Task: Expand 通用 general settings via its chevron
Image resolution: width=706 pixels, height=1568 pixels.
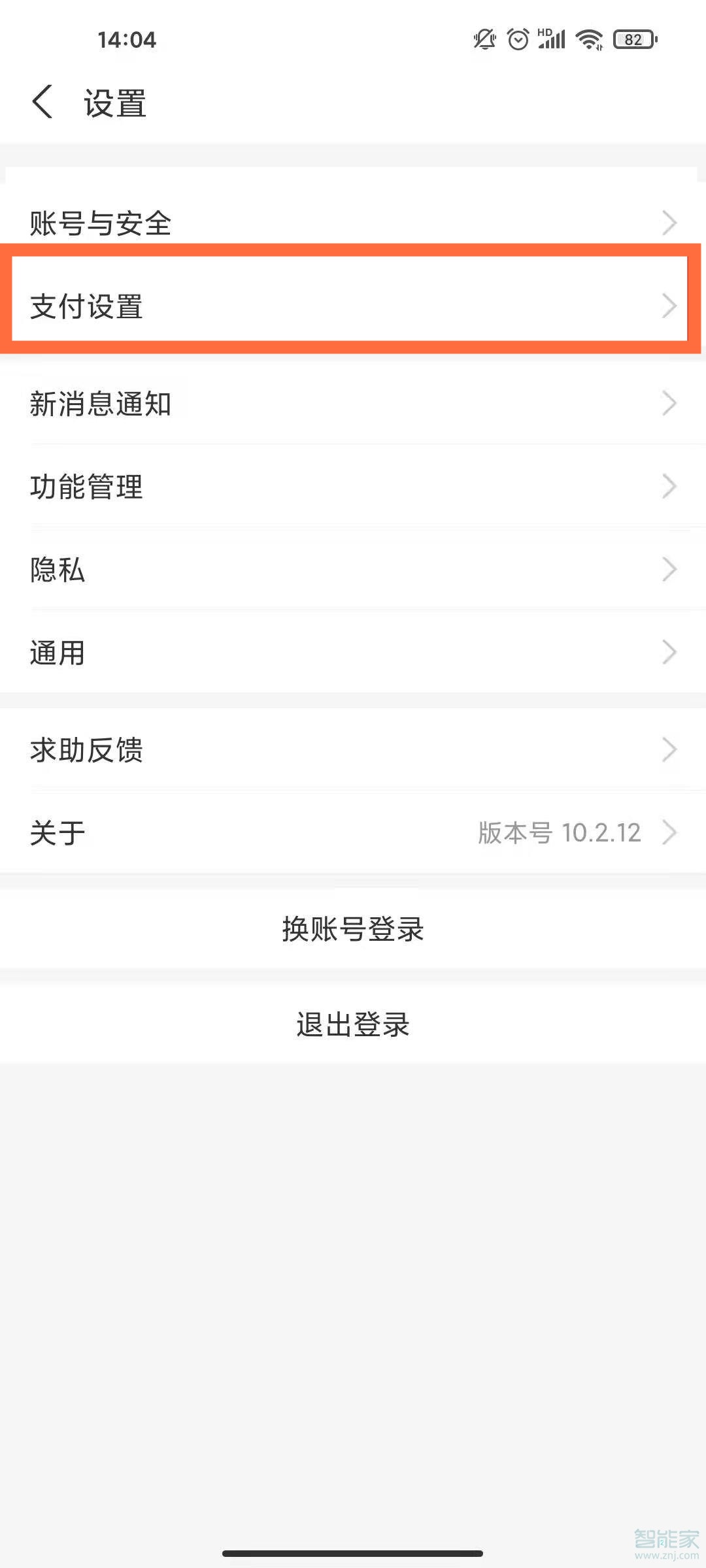Action: (x=669, y=651)
